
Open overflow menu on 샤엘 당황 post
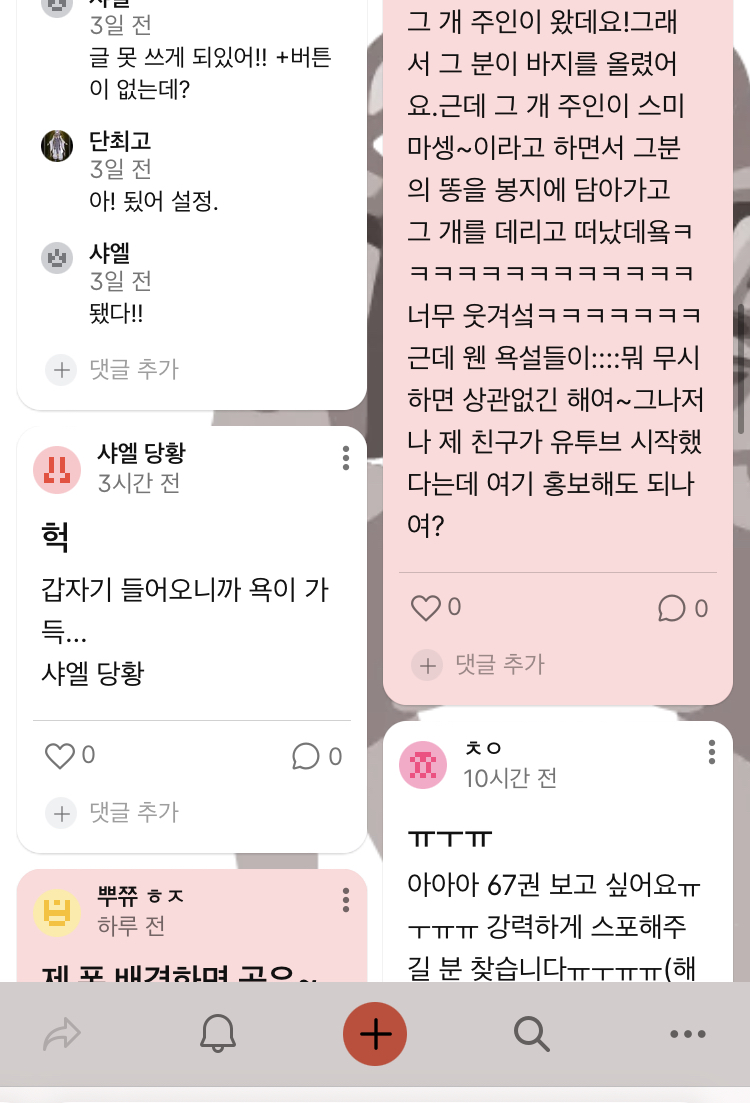pyautogui.click(x=345, y=459)
